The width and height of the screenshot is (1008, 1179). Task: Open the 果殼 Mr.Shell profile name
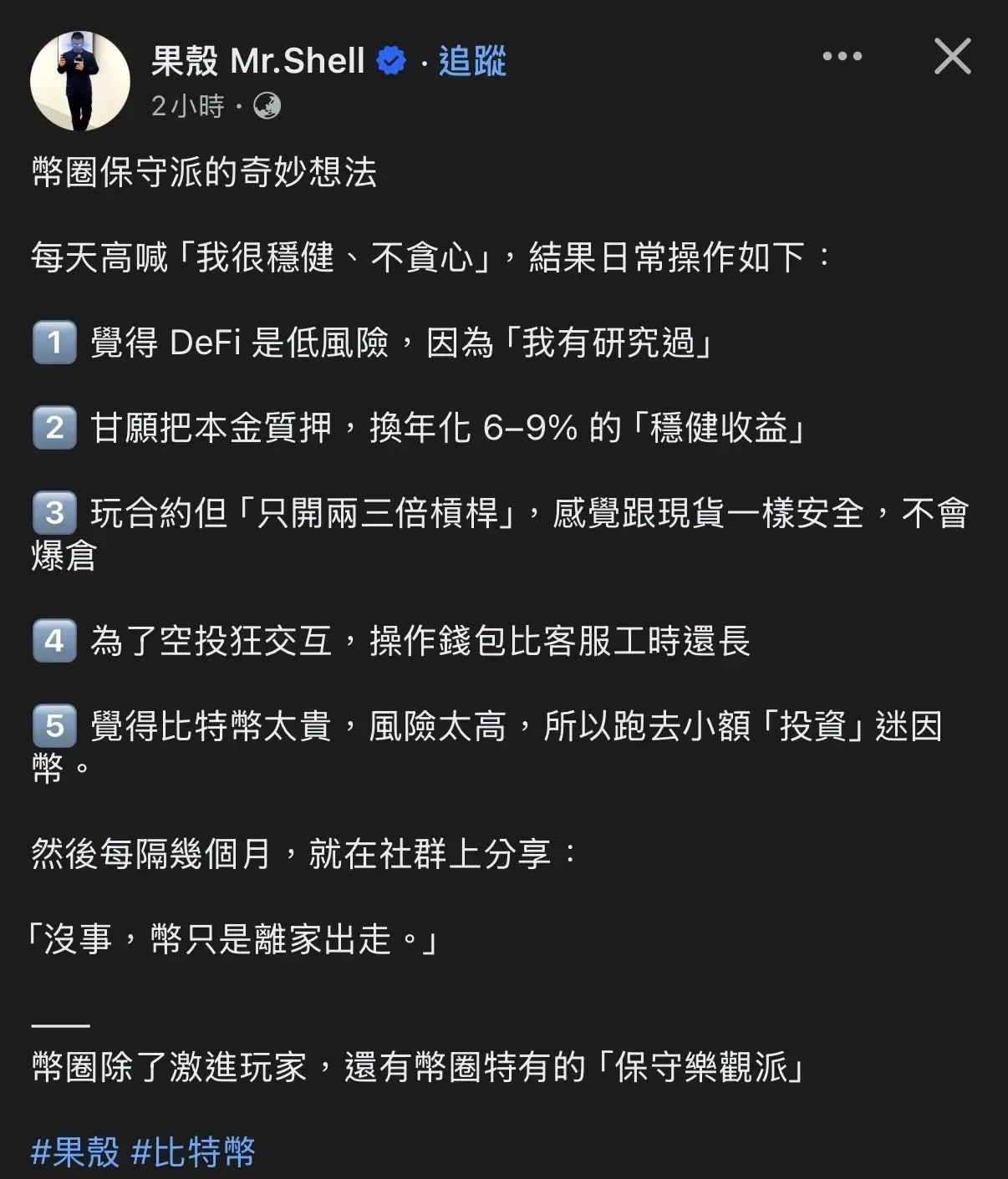[x=257, y=61]
